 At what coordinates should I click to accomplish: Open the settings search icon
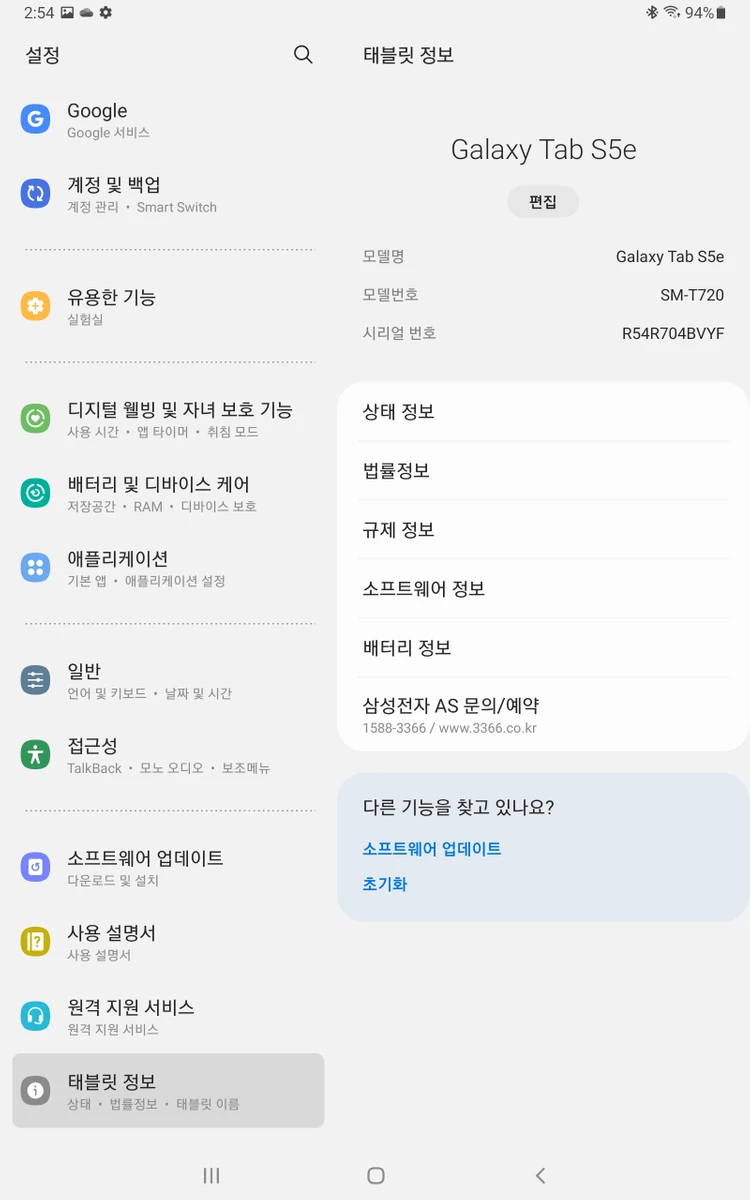[x=303, y=55]
